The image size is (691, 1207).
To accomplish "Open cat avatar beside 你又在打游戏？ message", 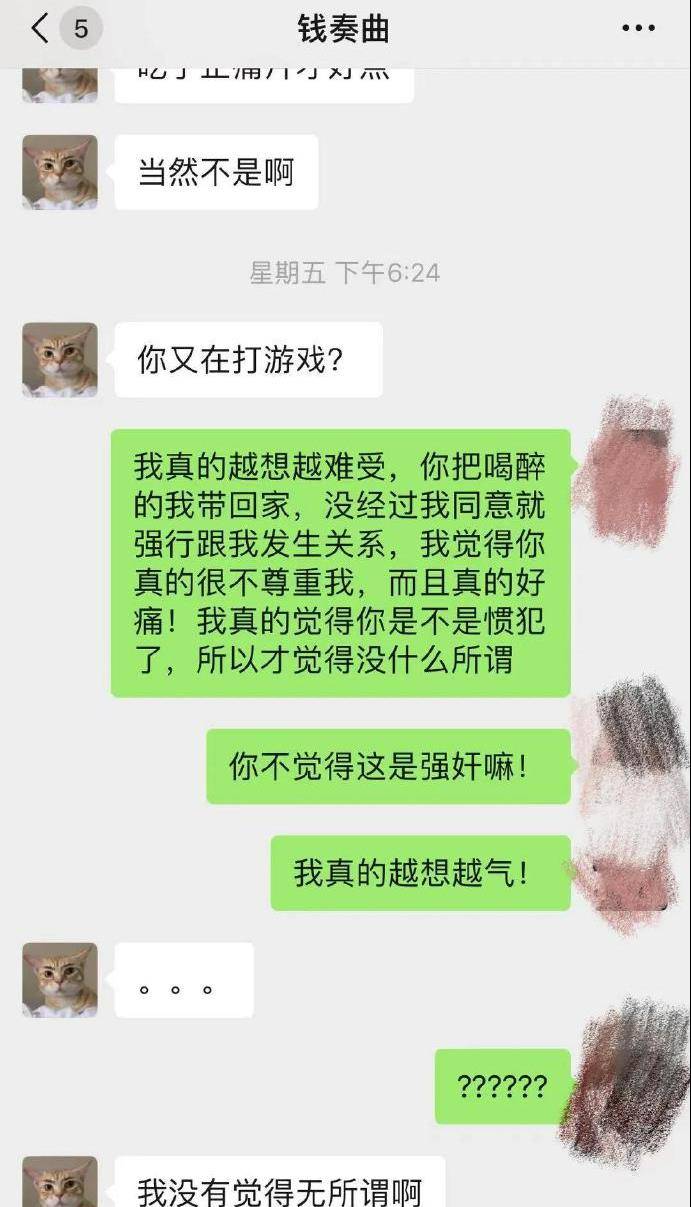I will pos(60,360).
